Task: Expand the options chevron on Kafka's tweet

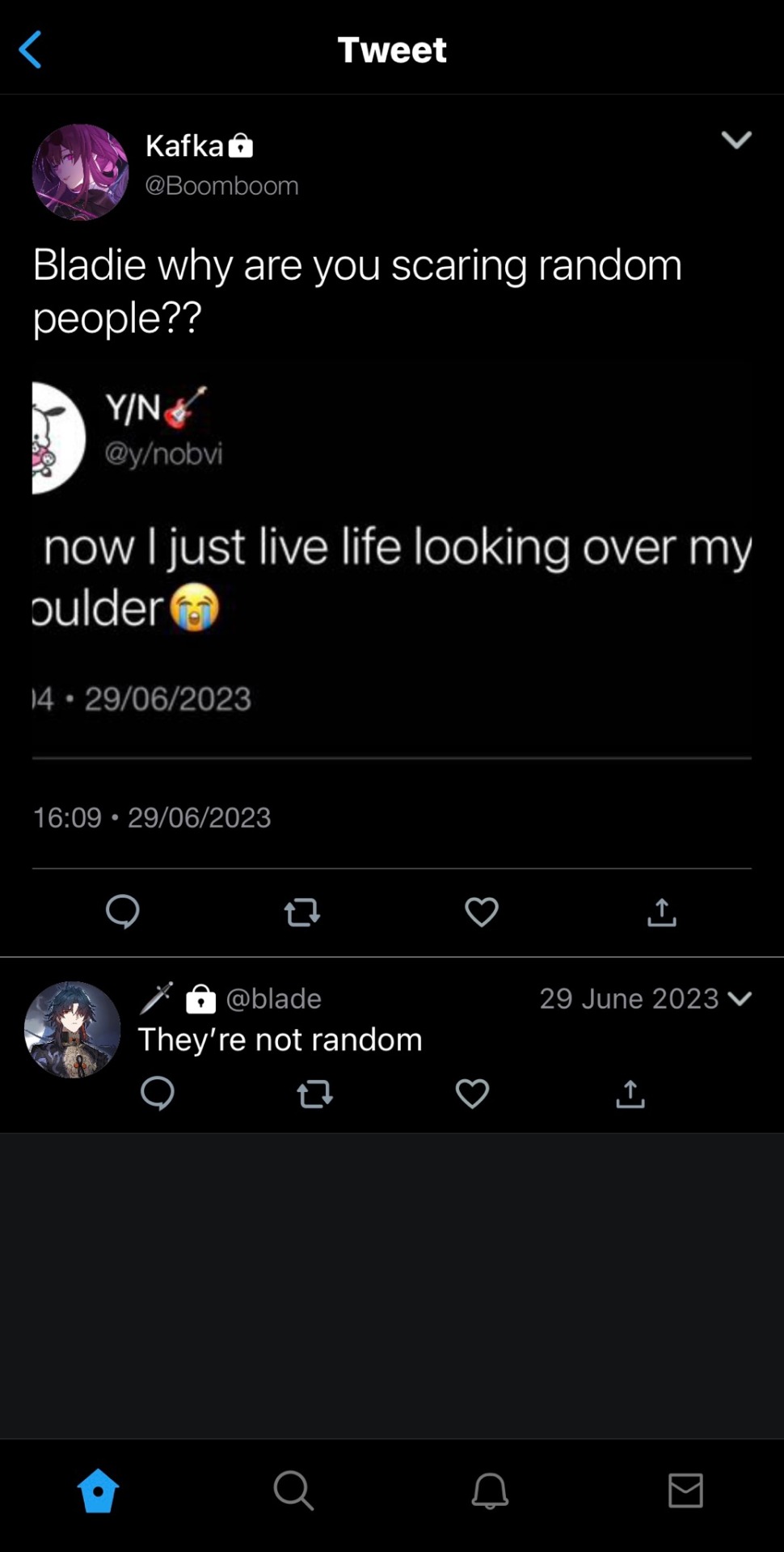Action: (736, 140)
